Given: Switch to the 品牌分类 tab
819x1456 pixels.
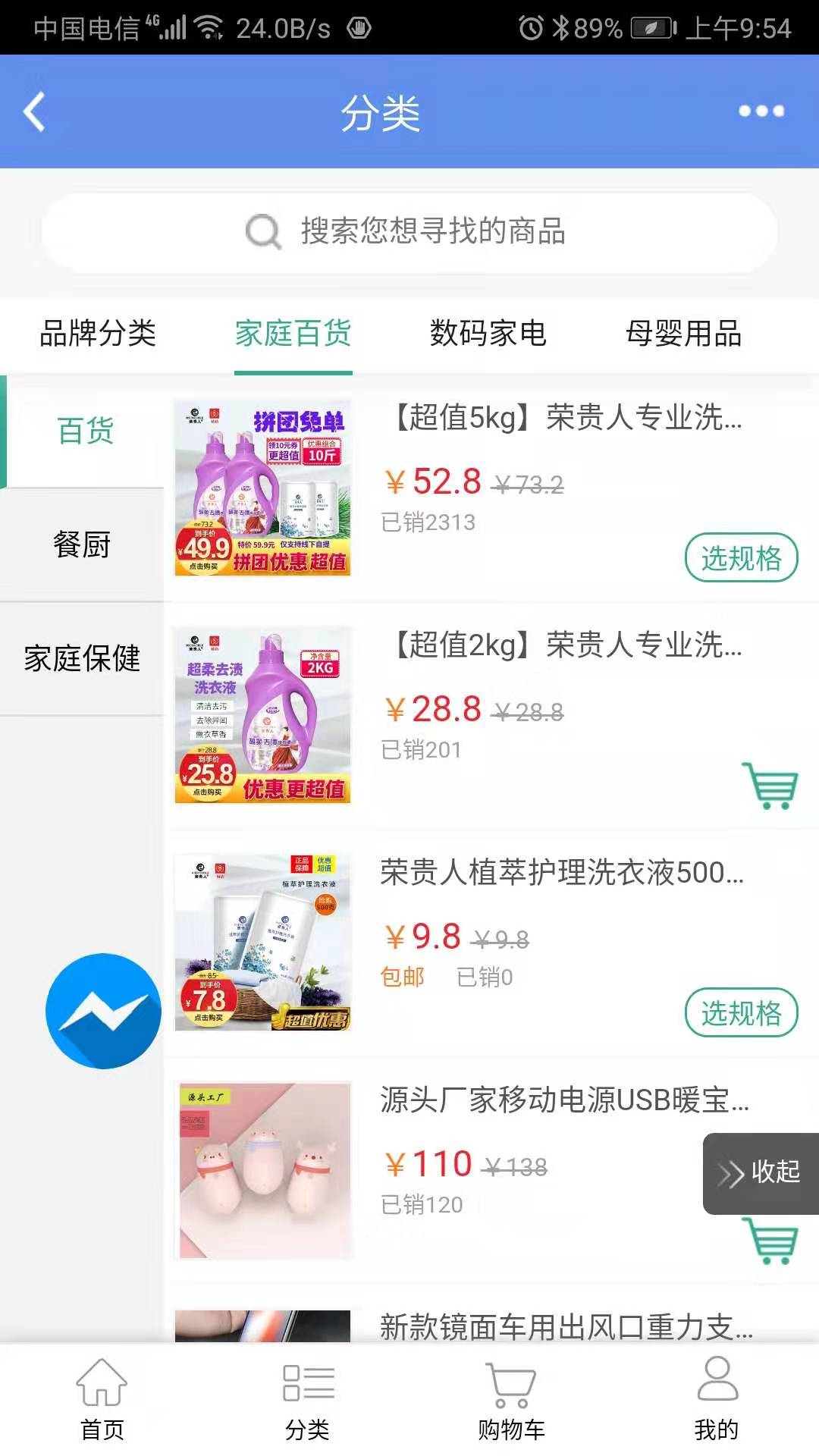Looking at the screenshot, I should (98, 334).
